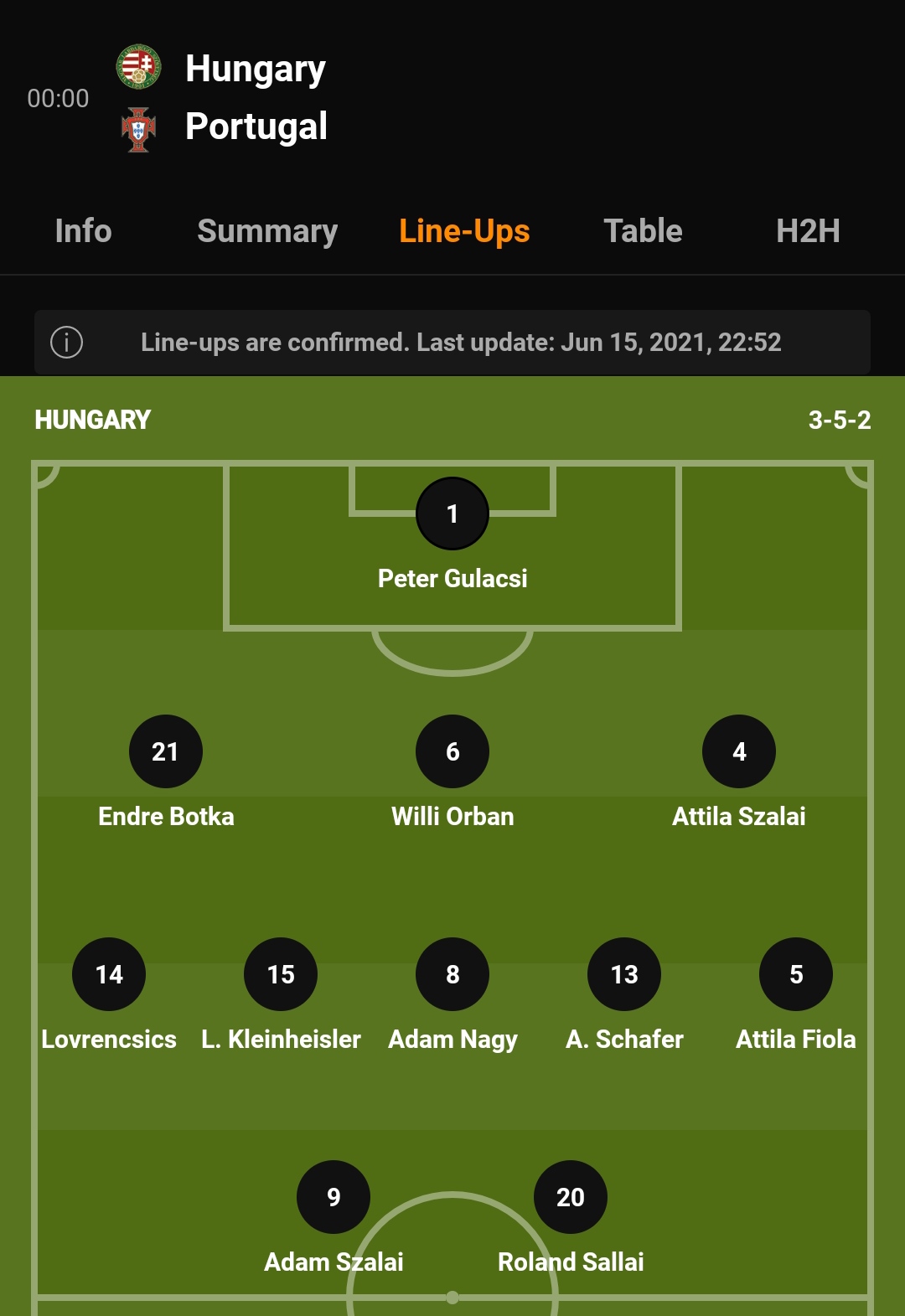Screen dimensions: 905x1316
Task: Go to the H2H tab
Action: click(807, 231)
